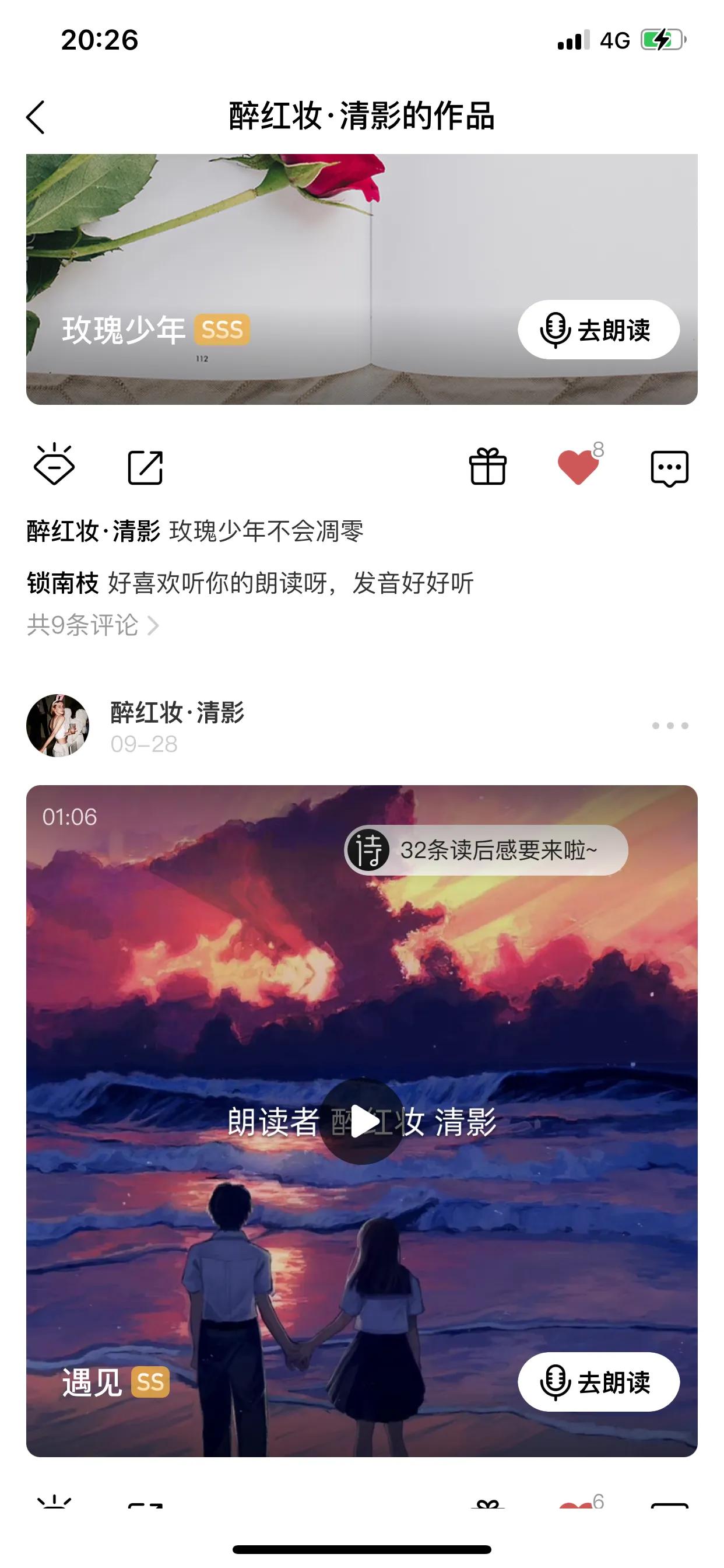This screenshot has width=724, height=1568.
Task: Expand all 9 comments via 共9条评论
Action: tap(92, 625)
